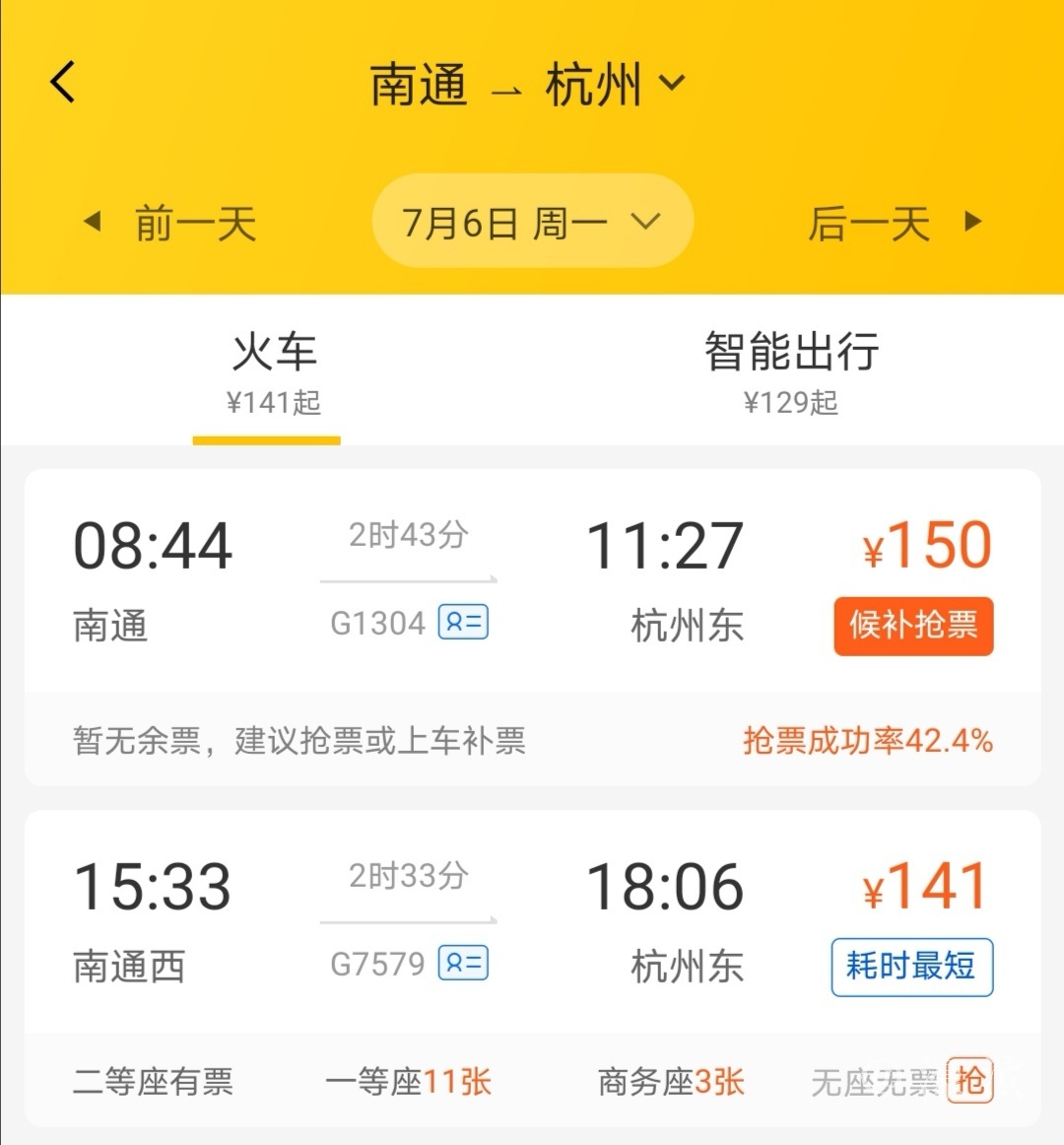Go back using the top-left arrow

(x=63, y=82)
